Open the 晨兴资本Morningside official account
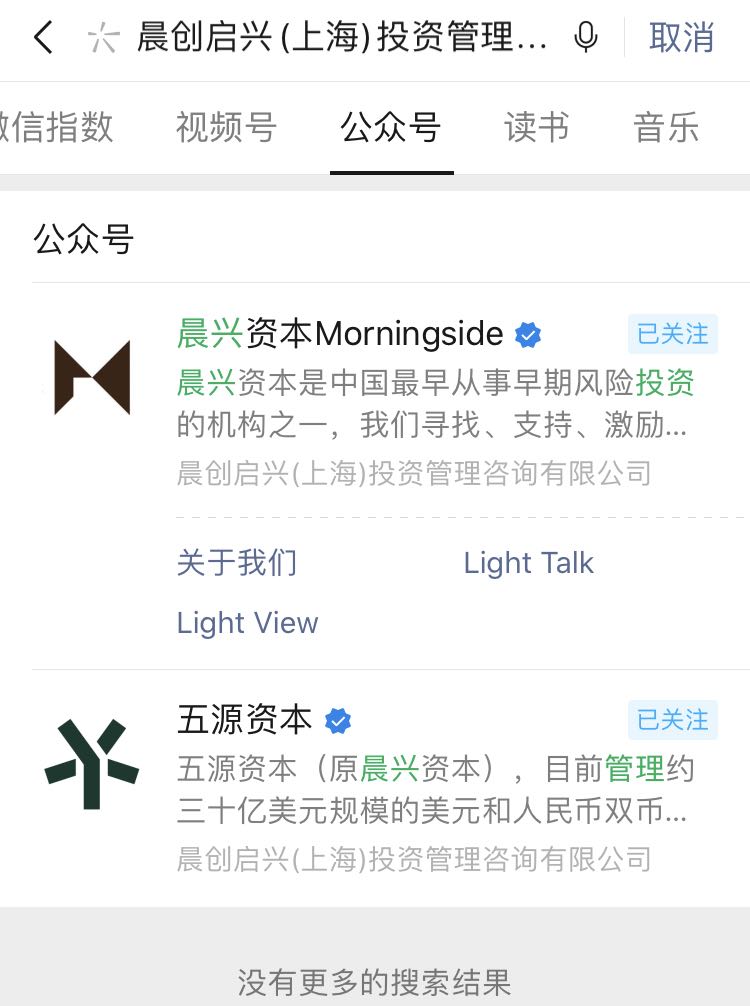Image resolution: width=750 pixels, height=1006 pixels. point(340,334)
